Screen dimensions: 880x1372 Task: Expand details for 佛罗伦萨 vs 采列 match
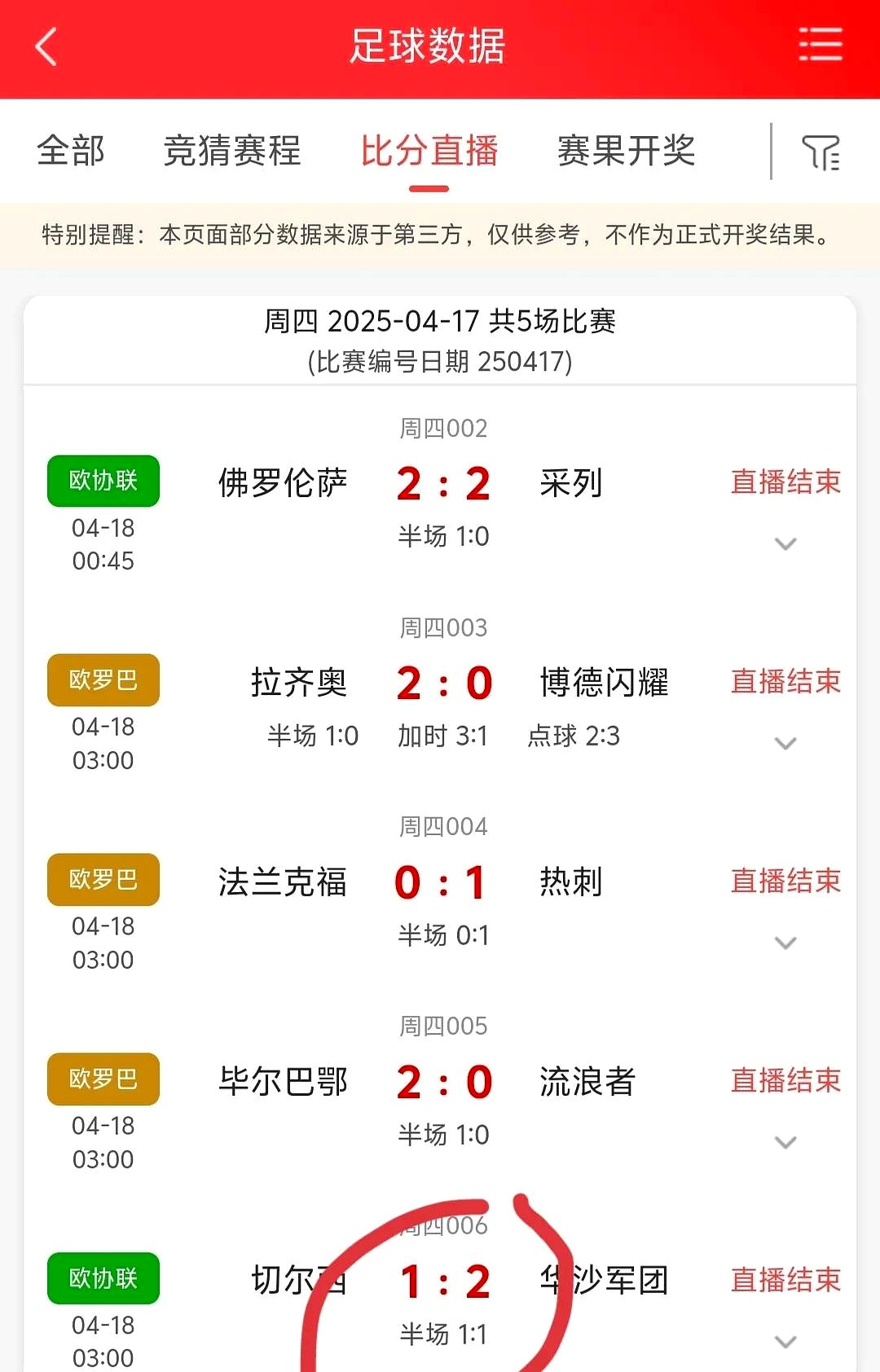click(x=785, y=543)
